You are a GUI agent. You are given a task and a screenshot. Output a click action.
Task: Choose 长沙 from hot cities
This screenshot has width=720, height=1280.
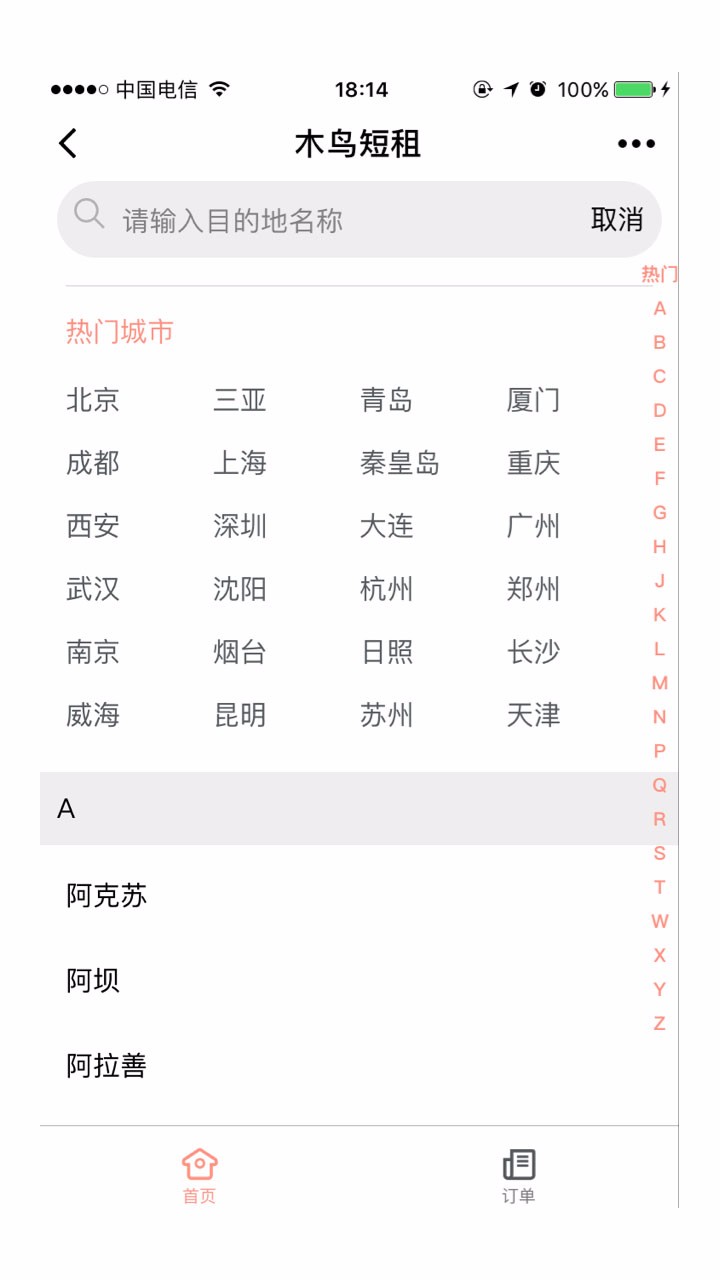(533, 653)
